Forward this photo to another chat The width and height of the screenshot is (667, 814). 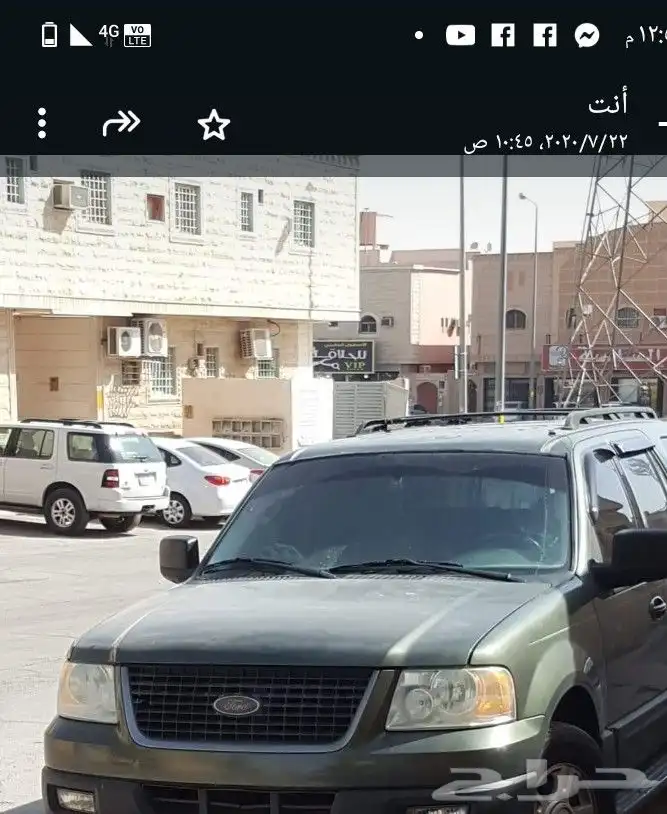coord(122,123)
